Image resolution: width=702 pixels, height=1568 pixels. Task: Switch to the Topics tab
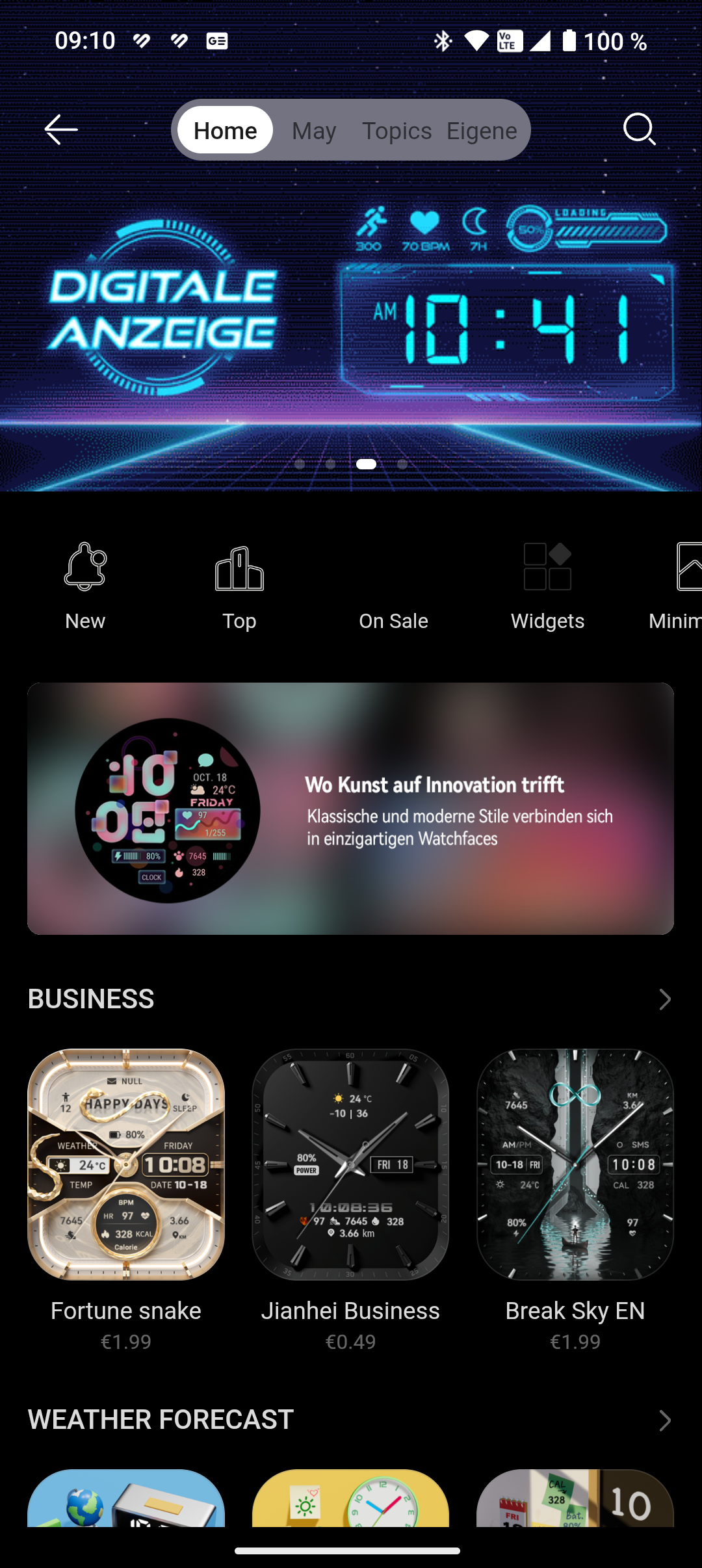point(396,131)
